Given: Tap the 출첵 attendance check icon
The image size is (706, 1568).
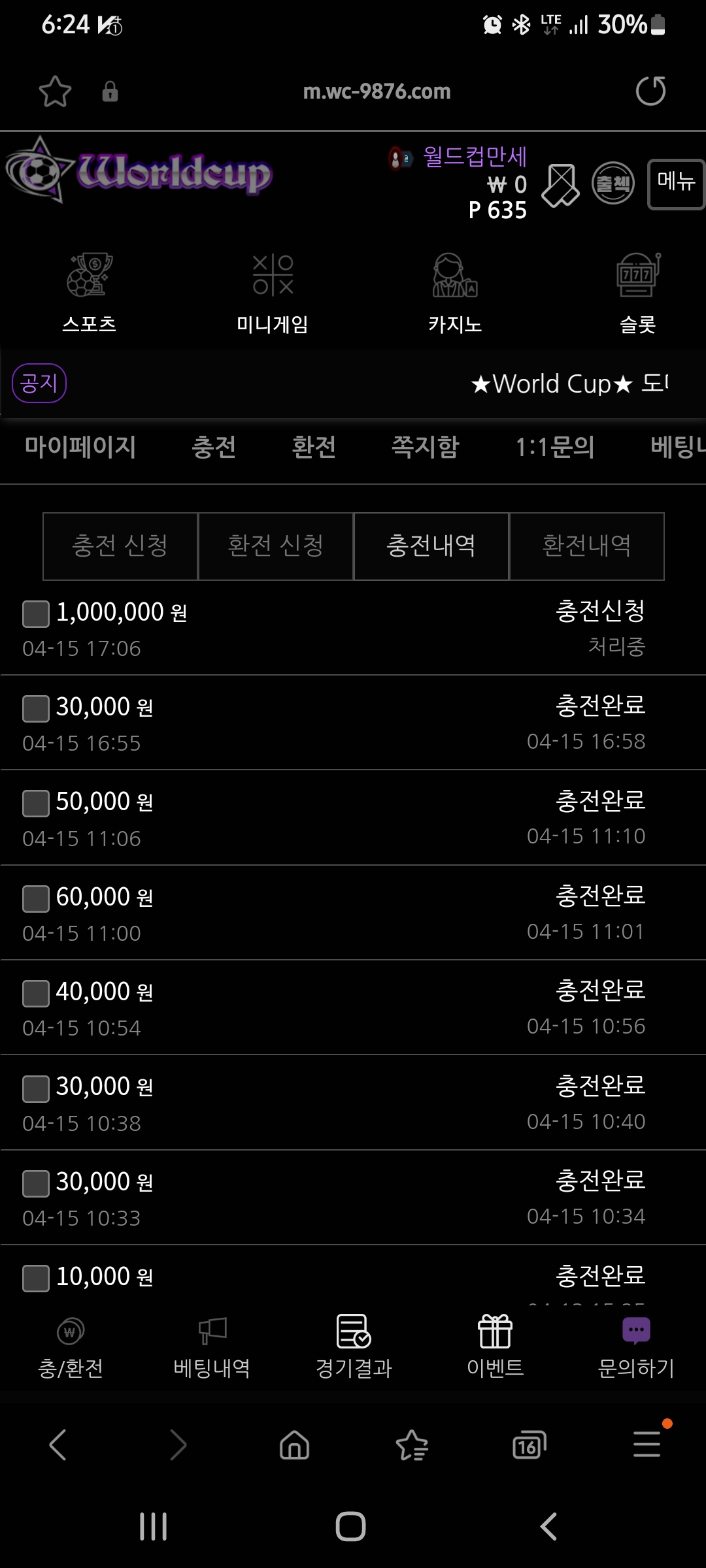Looking at the screenshot, I should [612, 184].
